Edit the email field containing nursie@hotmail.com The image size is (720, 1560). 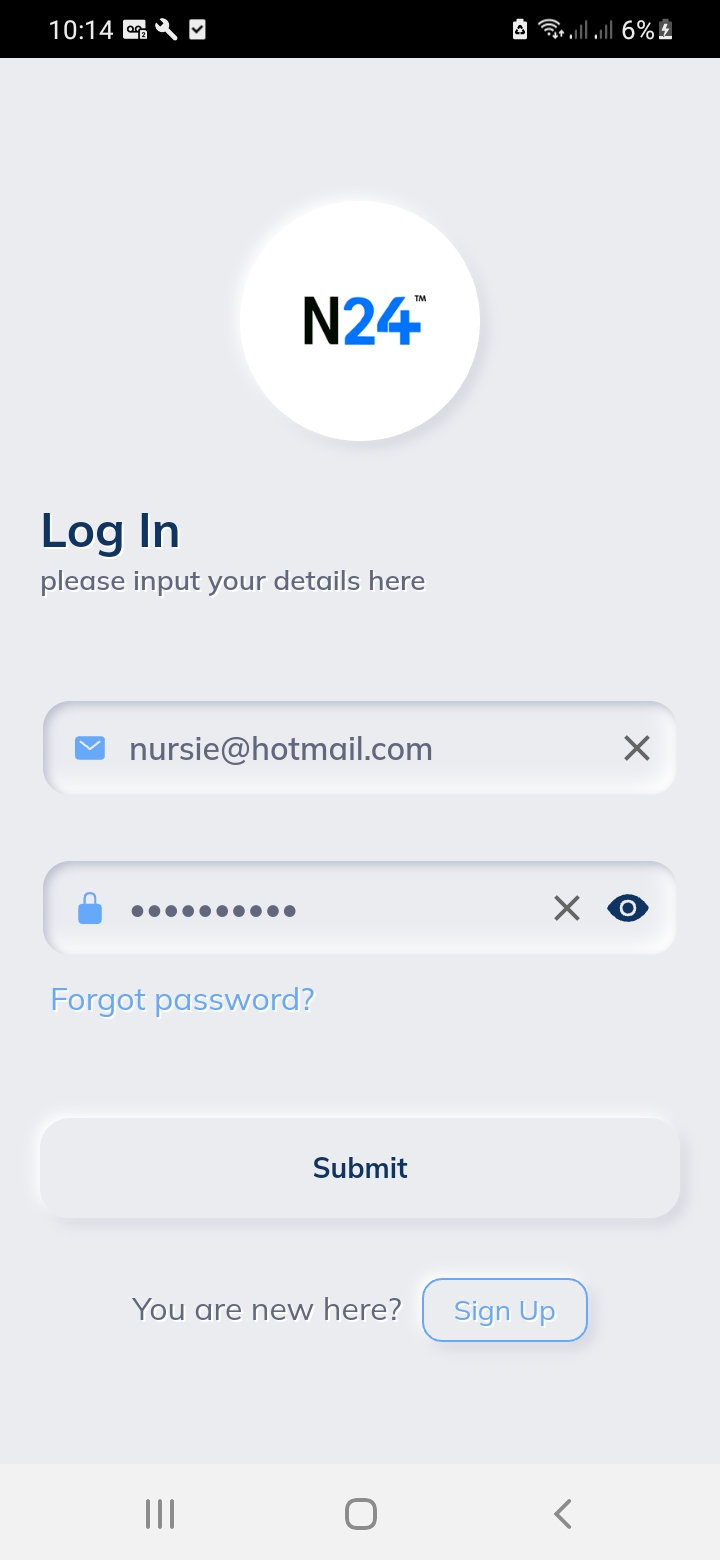(x=360, y=748)
